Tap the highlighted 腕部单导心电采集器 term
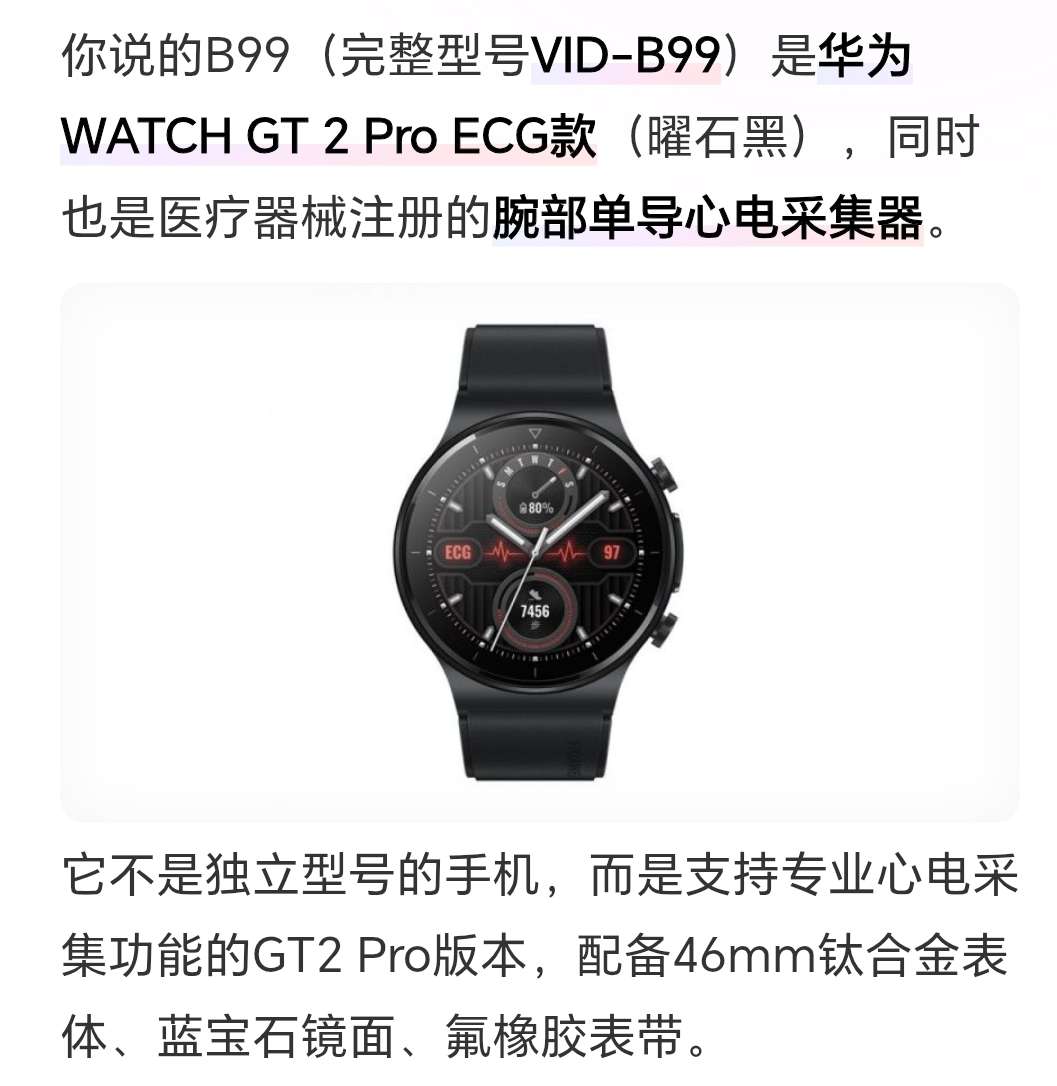1057x1086 pixels. tap(708, 218)
